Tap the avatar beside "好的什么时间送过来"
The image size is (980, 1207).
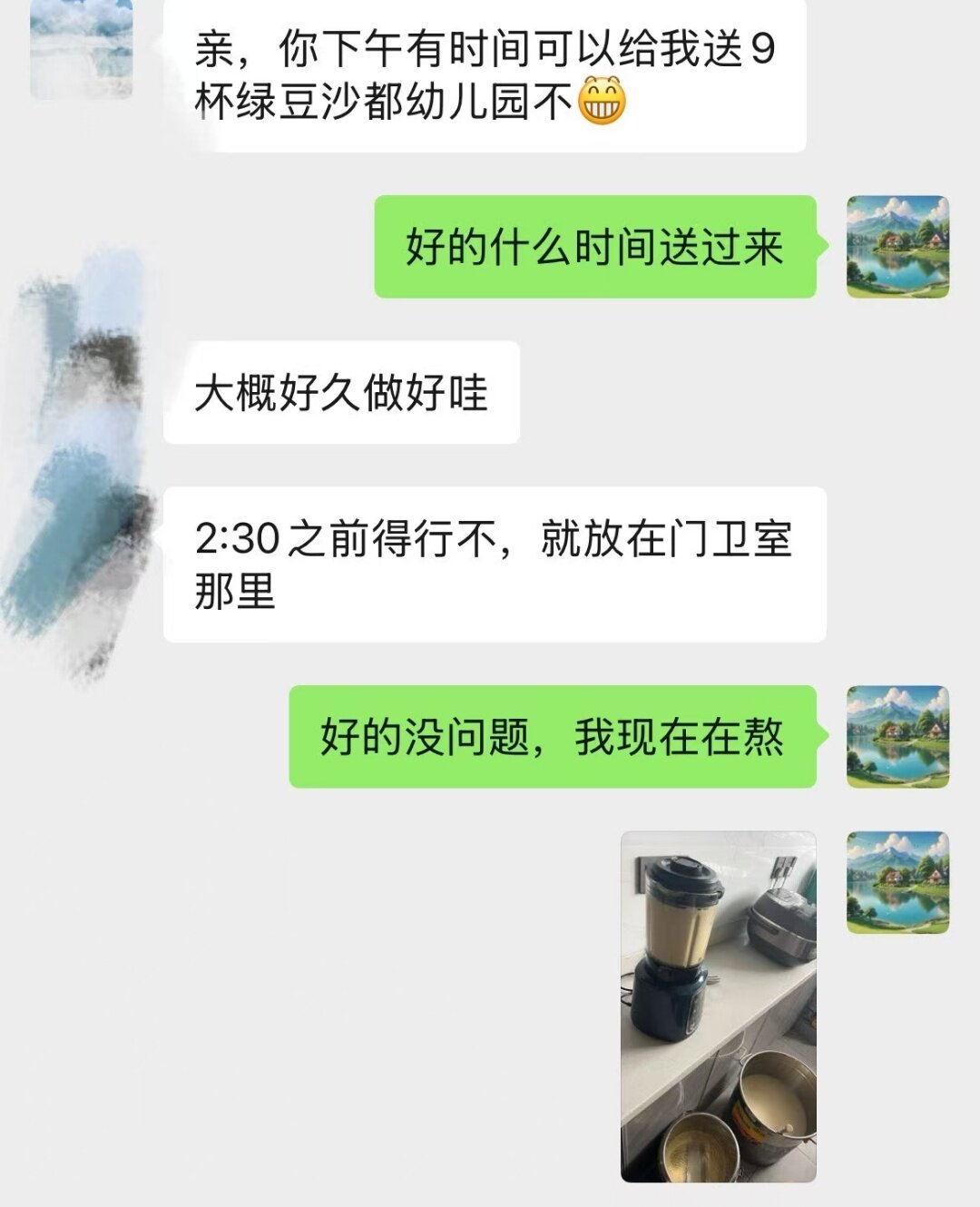click(897, 247)
